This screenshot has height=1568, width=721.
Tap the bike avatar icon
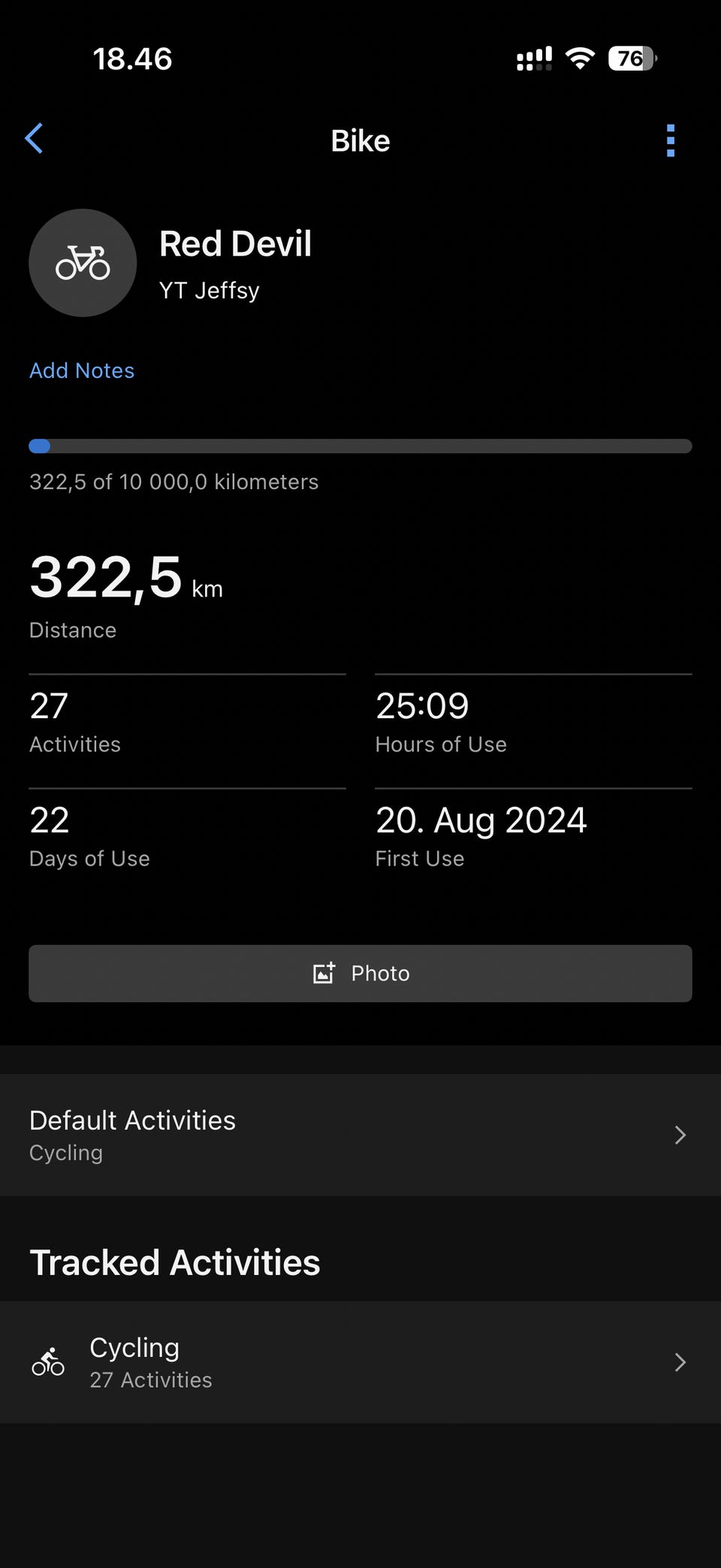83,263
